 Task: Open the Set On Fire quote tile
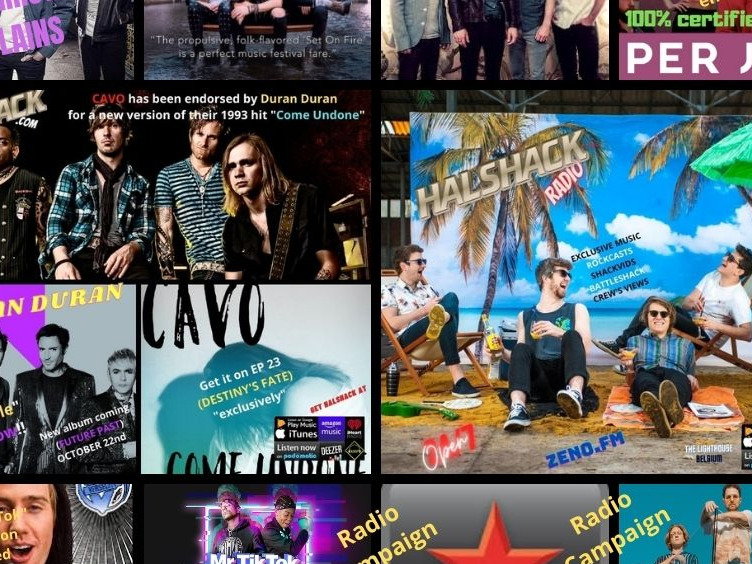(256, 40)
